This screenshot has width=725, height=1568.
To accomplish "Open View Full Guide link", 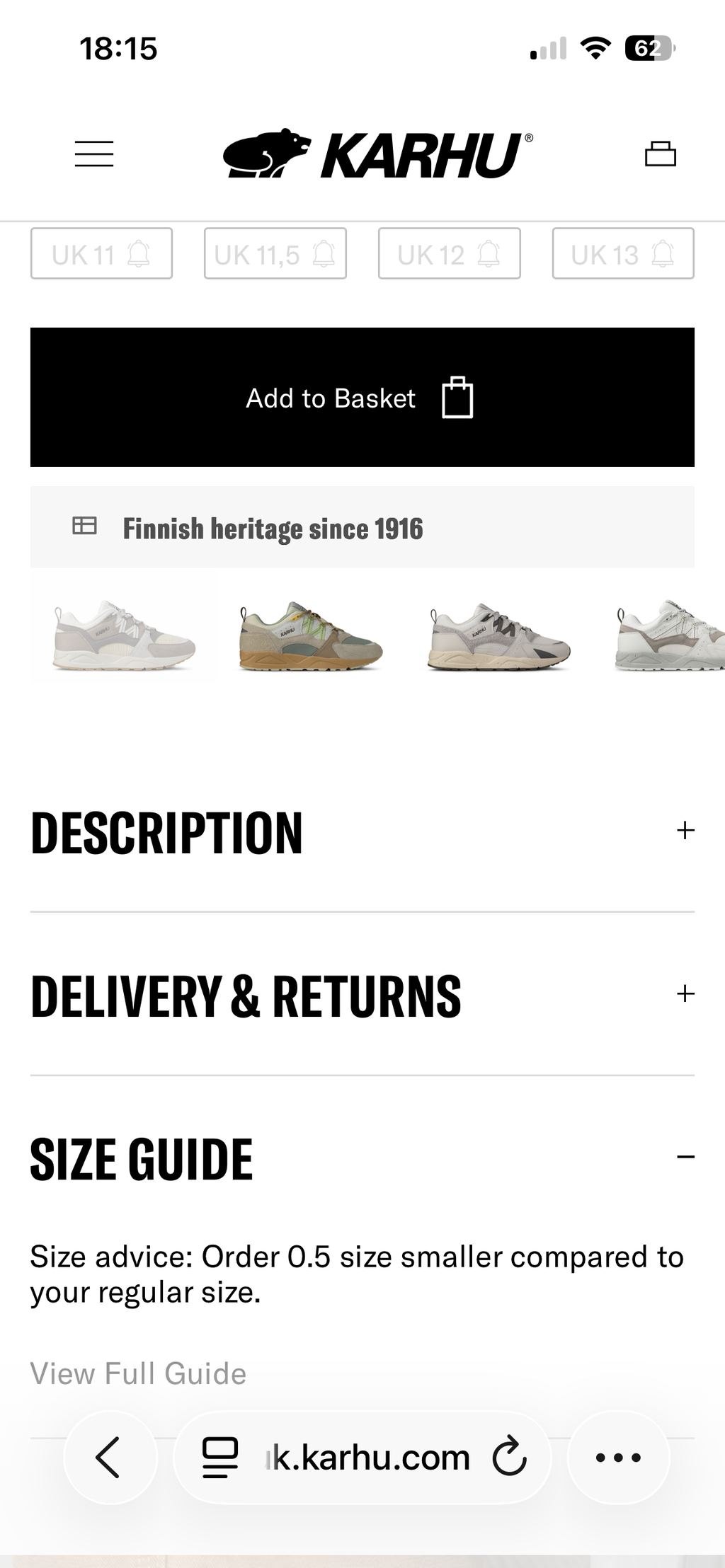I will [138, 1373].
